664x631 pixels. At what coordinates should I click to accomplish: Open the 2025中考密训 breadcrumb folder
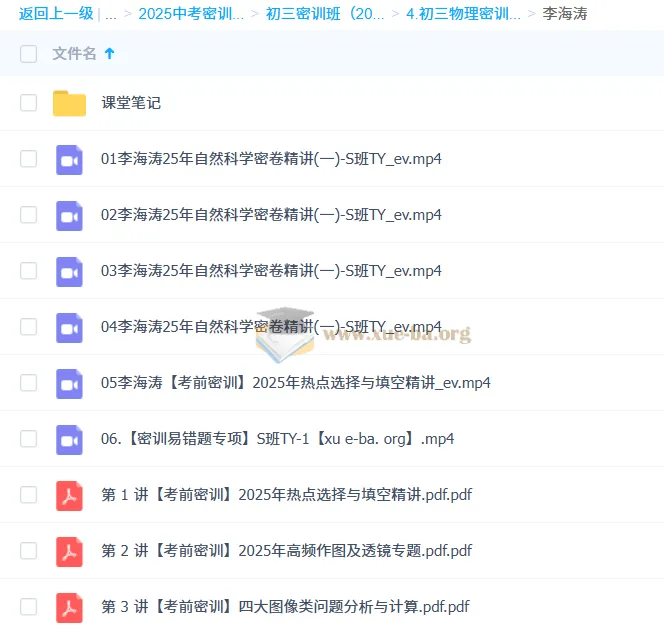click(190, 14)
